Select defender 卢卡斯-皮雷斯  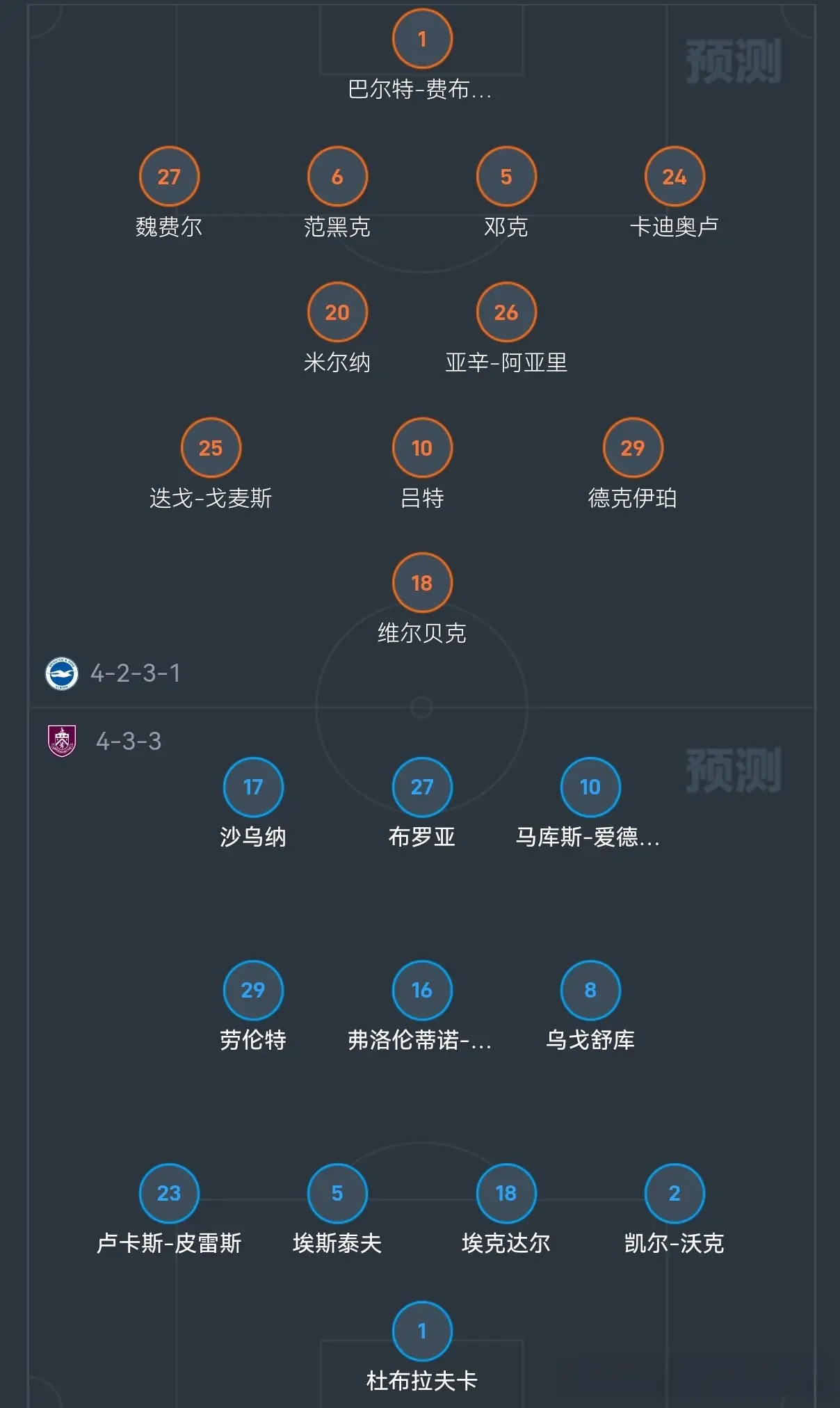pos(169,1193)
